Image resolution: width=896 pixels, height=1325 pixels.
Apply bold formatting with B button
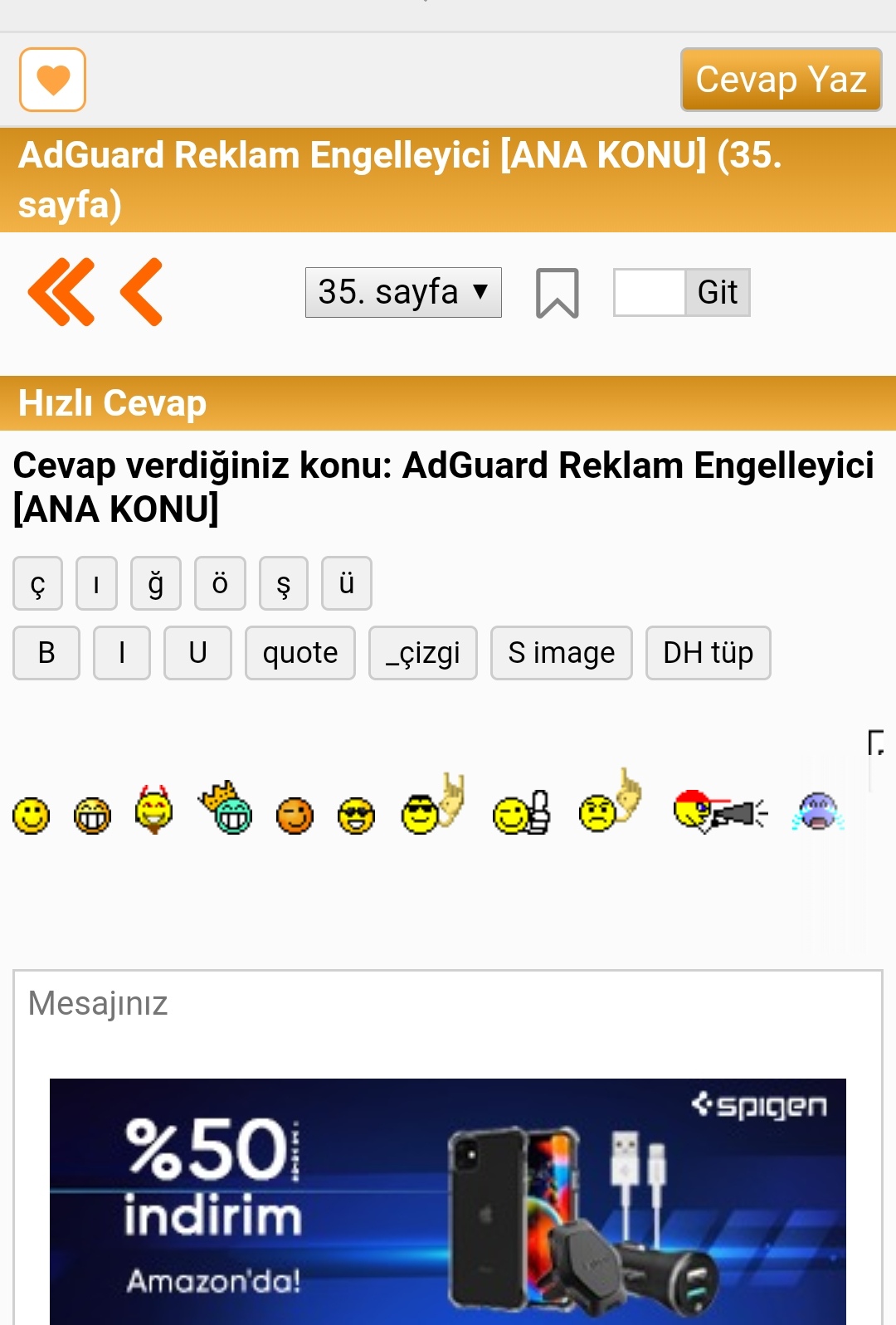[x=46, y=653]
